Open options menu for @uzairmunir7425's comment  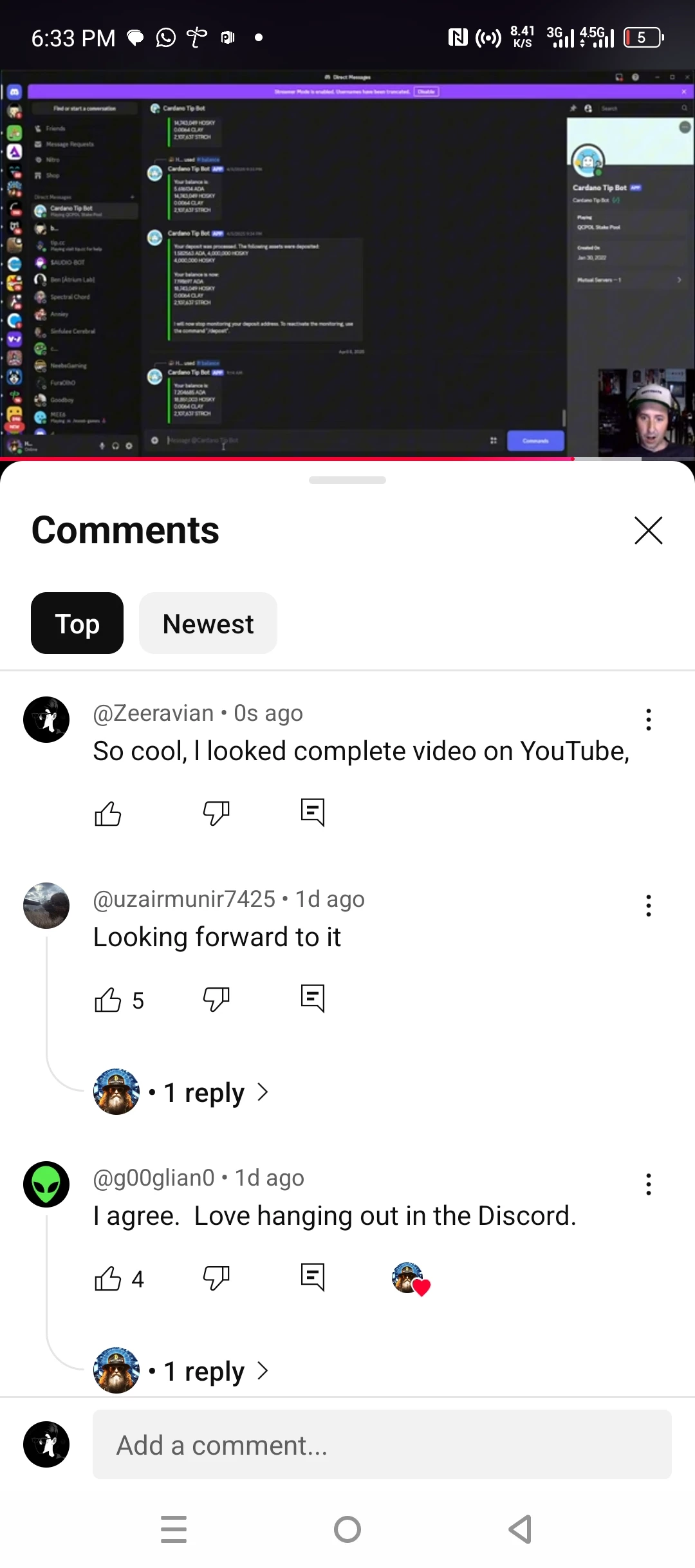click(649, 906)
